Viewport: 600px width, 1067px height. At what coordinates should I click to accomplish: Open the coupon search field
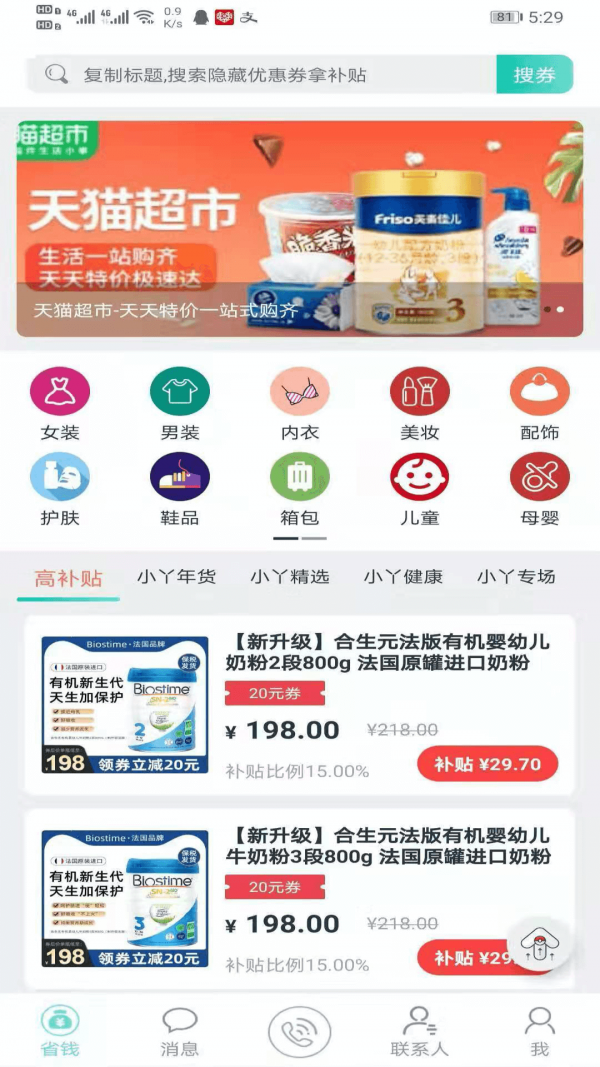(x=270, y=75)
